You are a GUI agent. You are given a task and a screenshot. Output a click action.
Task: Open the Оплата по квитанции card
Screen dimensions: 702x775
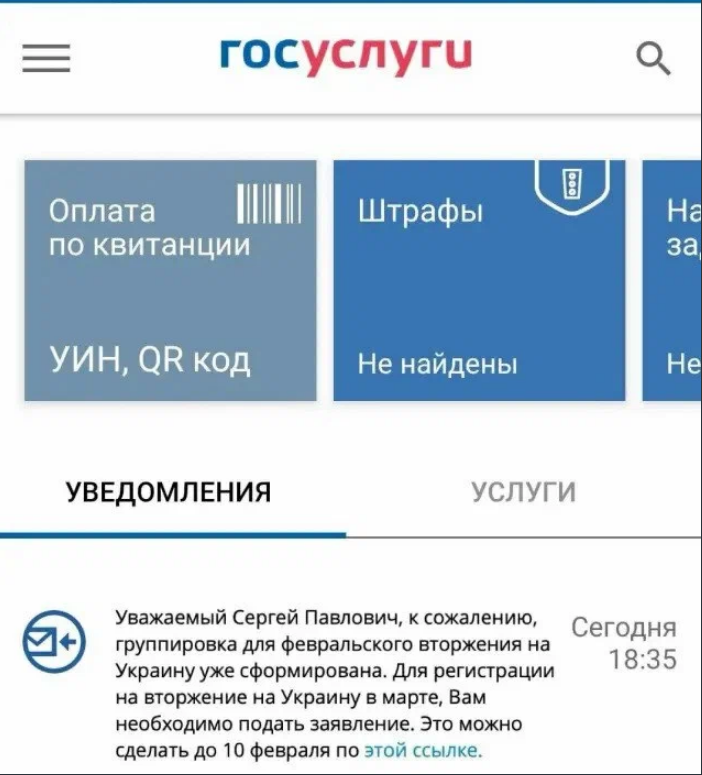point(170,280)
